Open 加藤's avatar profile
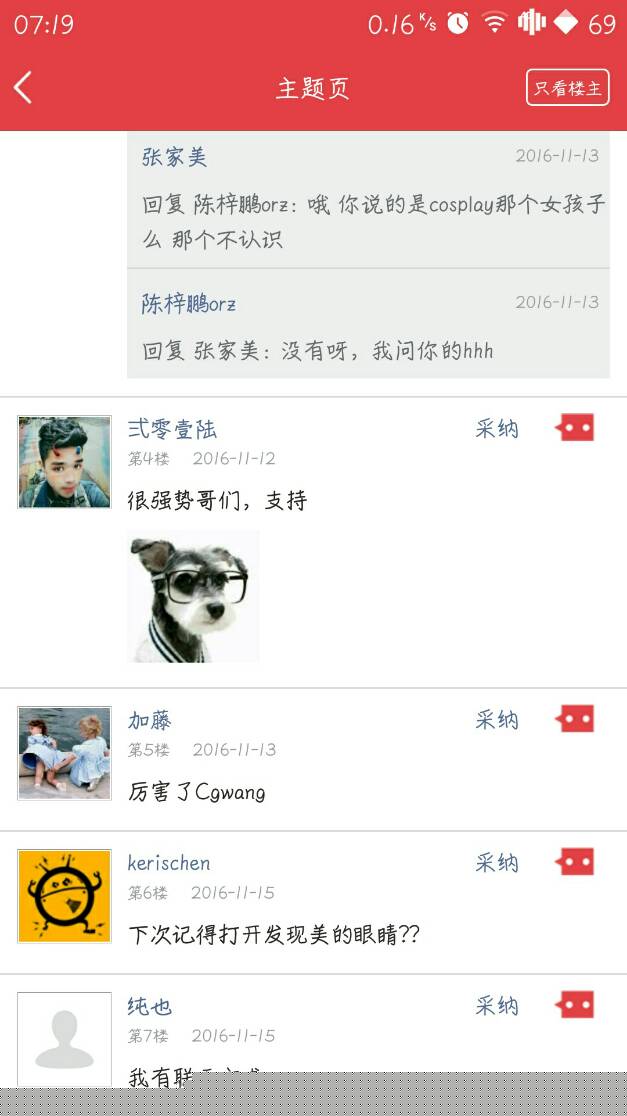The width and height of the screenshot is (627, 1116). (x=64, y=753)
